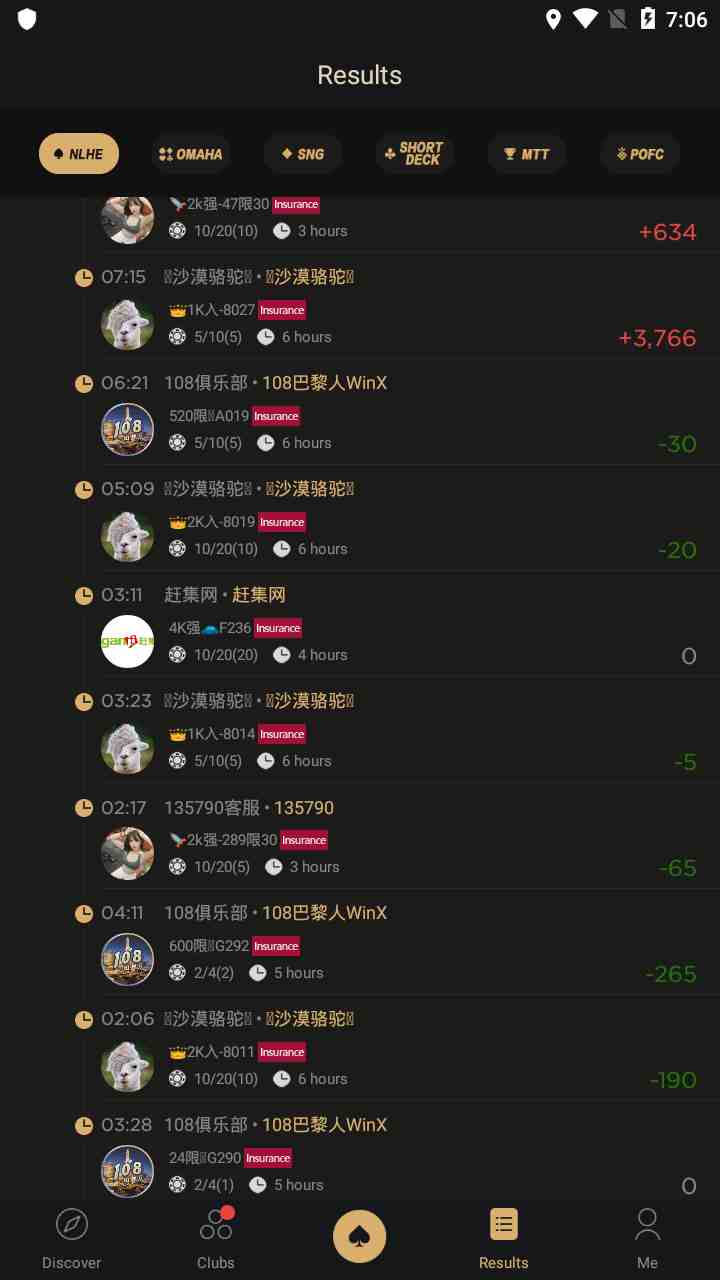Open the 06:21 108俱乐部 result
The height and width of the screenshot is (1280, 720).
click(385, 413)
